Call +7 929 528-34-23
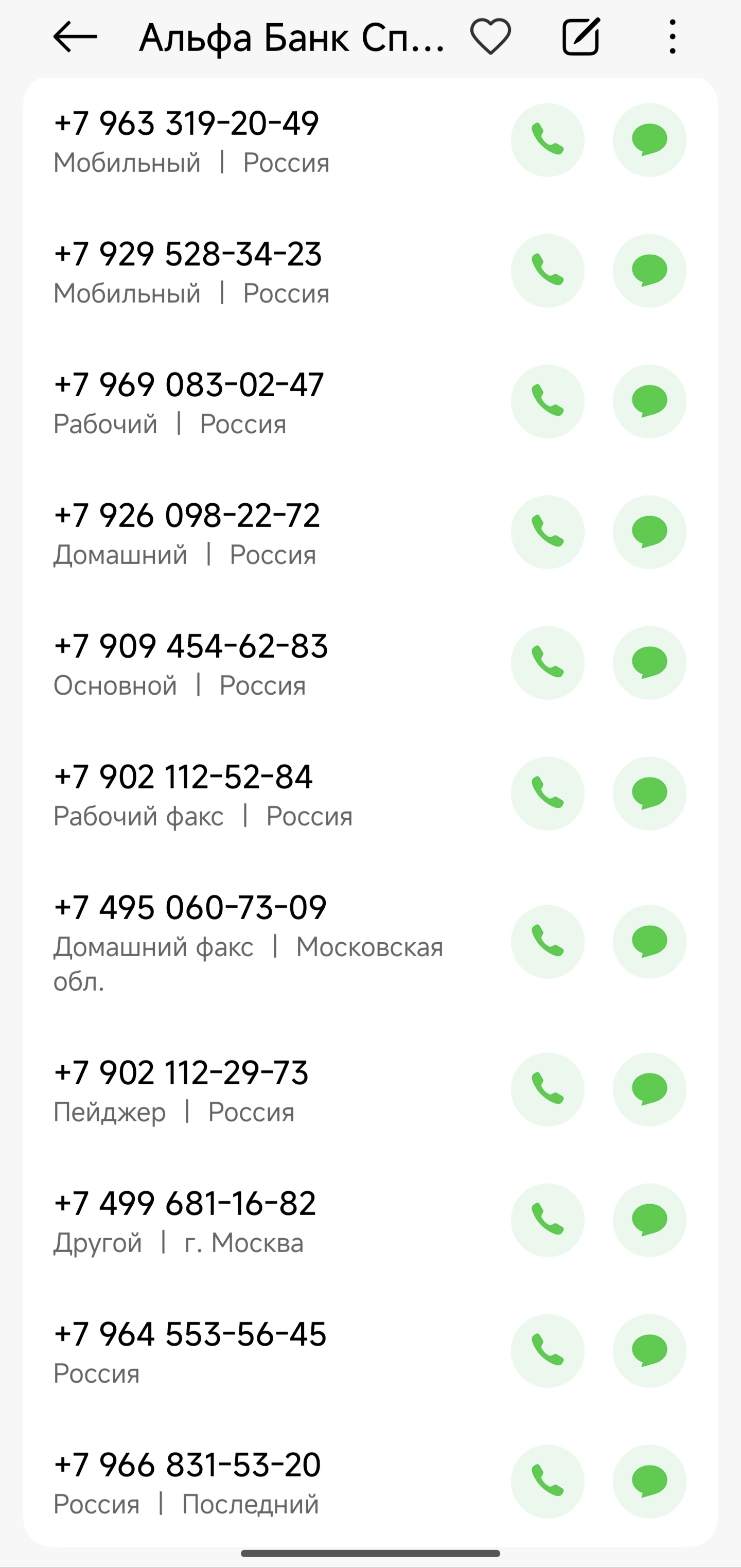The image size is (741, 1568). click(x=548, y=271)
